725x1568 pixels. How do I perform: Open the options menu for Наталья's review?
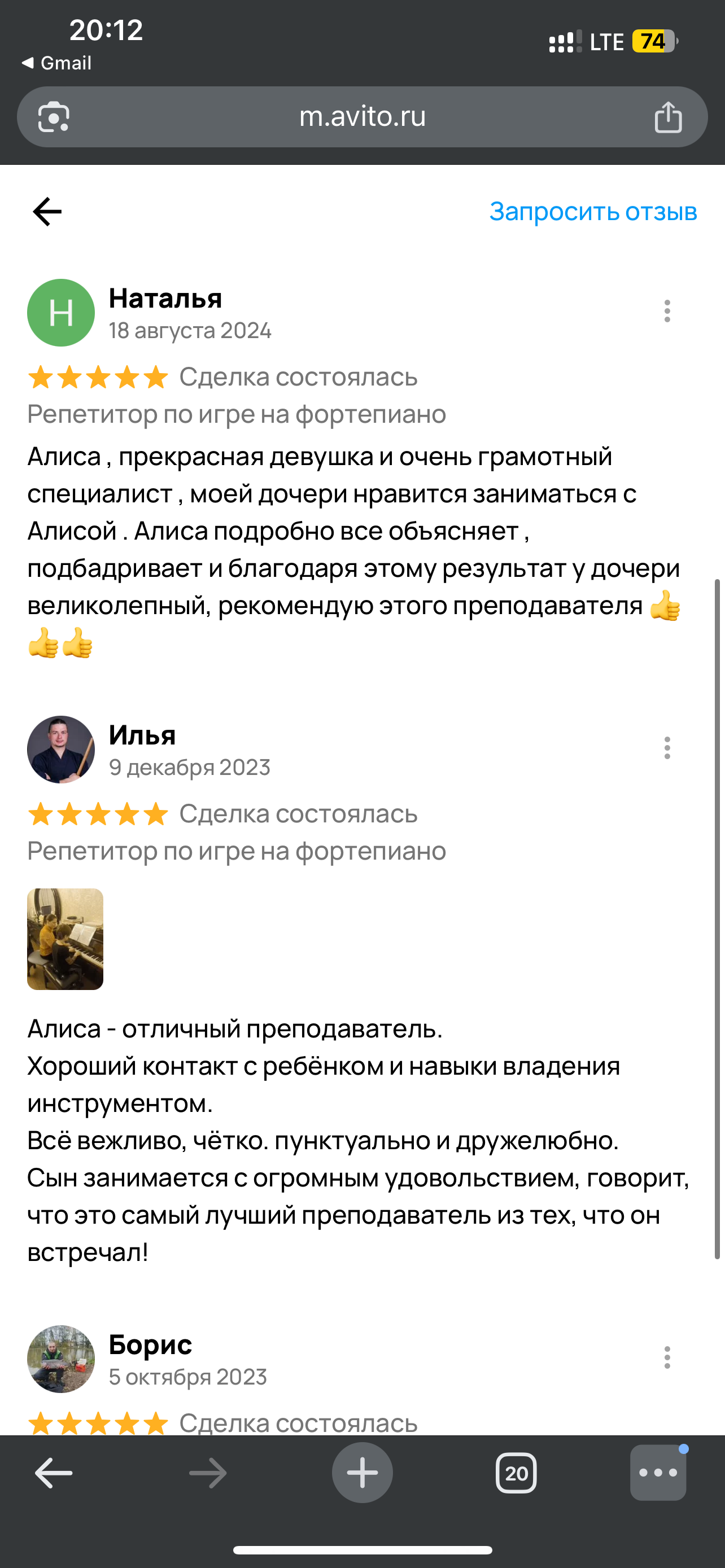[667, 311]
